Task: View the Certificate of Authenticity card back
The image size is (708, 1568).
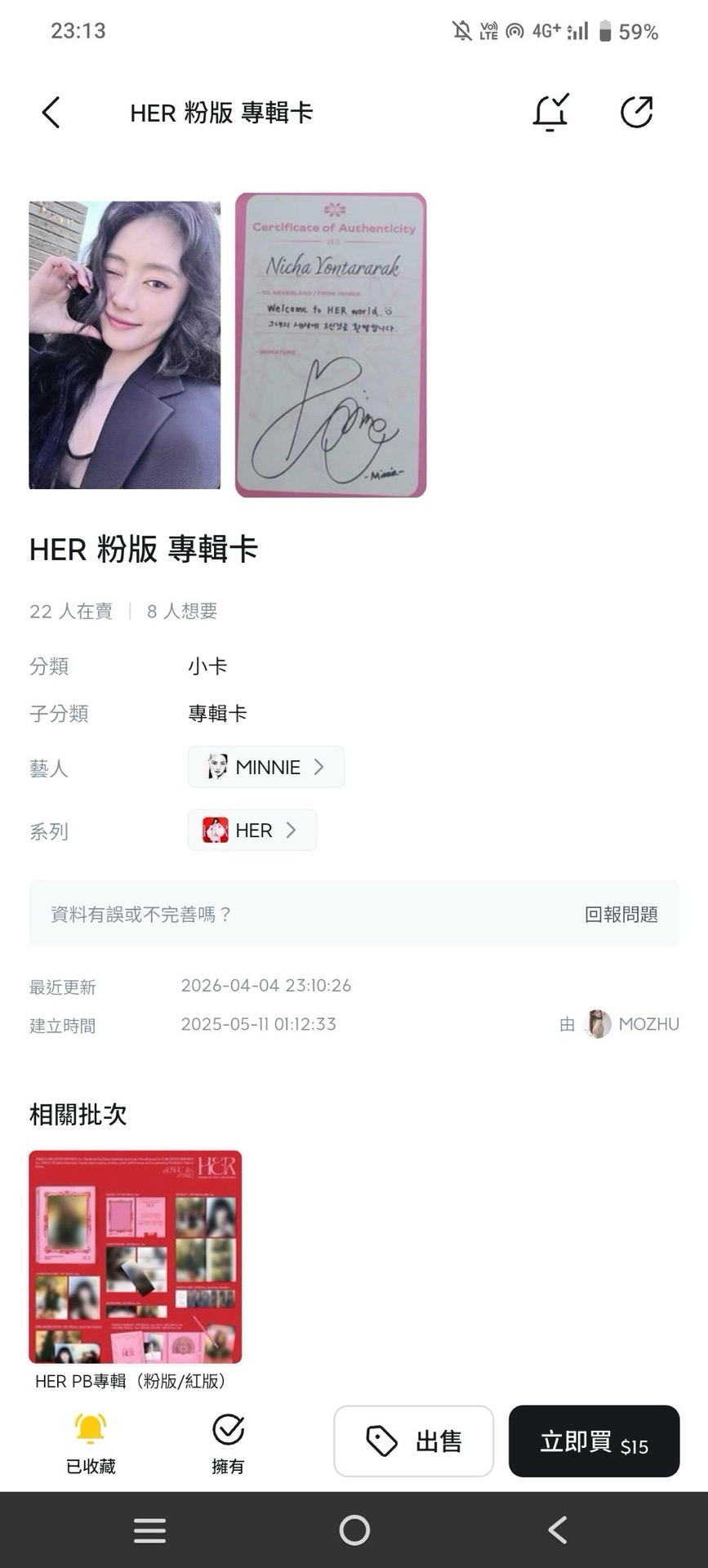Action: coord(331,345)
